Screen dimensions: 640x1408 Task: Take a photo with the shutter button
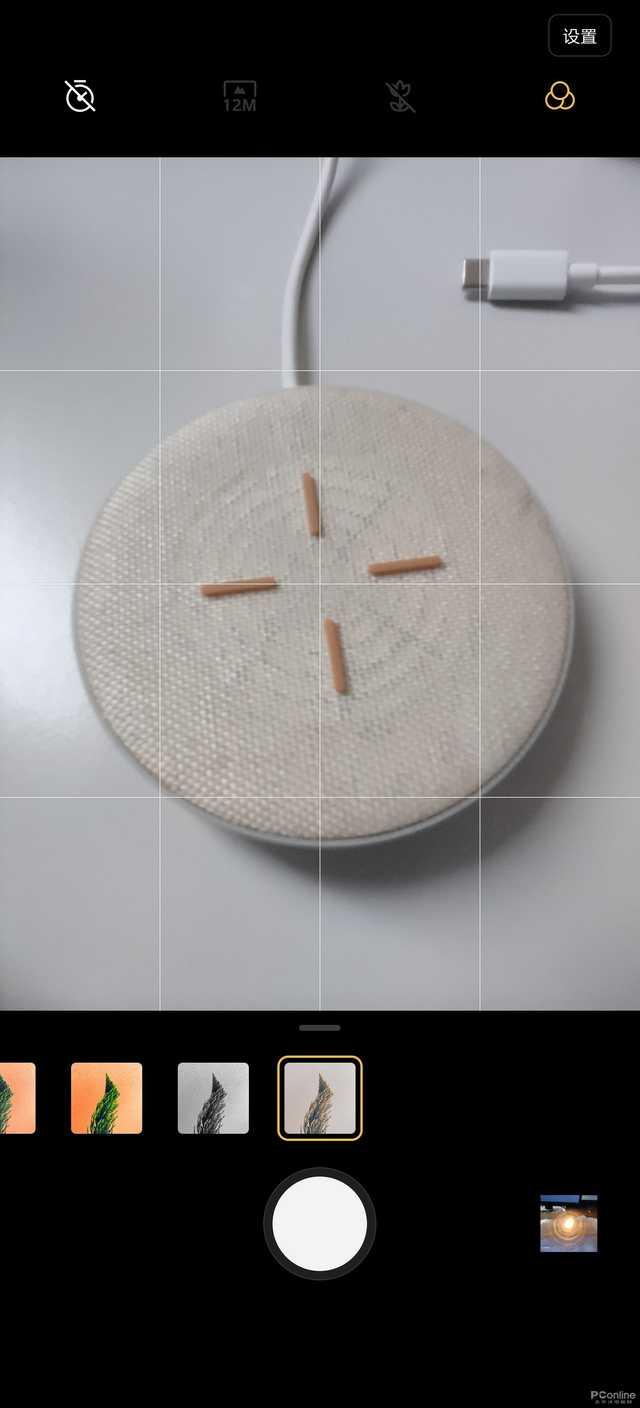pyautogui.click(x=320, y=1223)
